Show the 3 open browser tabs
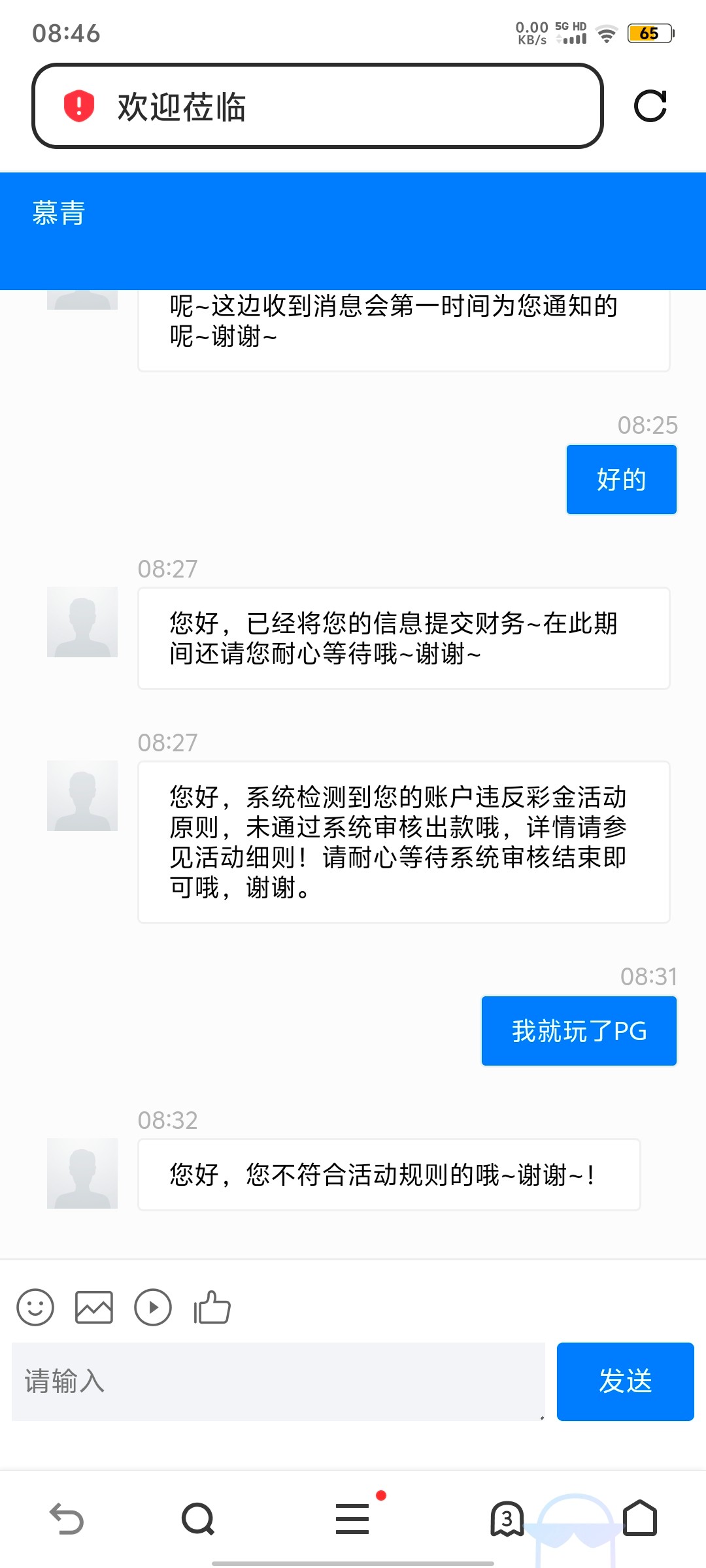The image size is (706, 1568). [507, 1518]
